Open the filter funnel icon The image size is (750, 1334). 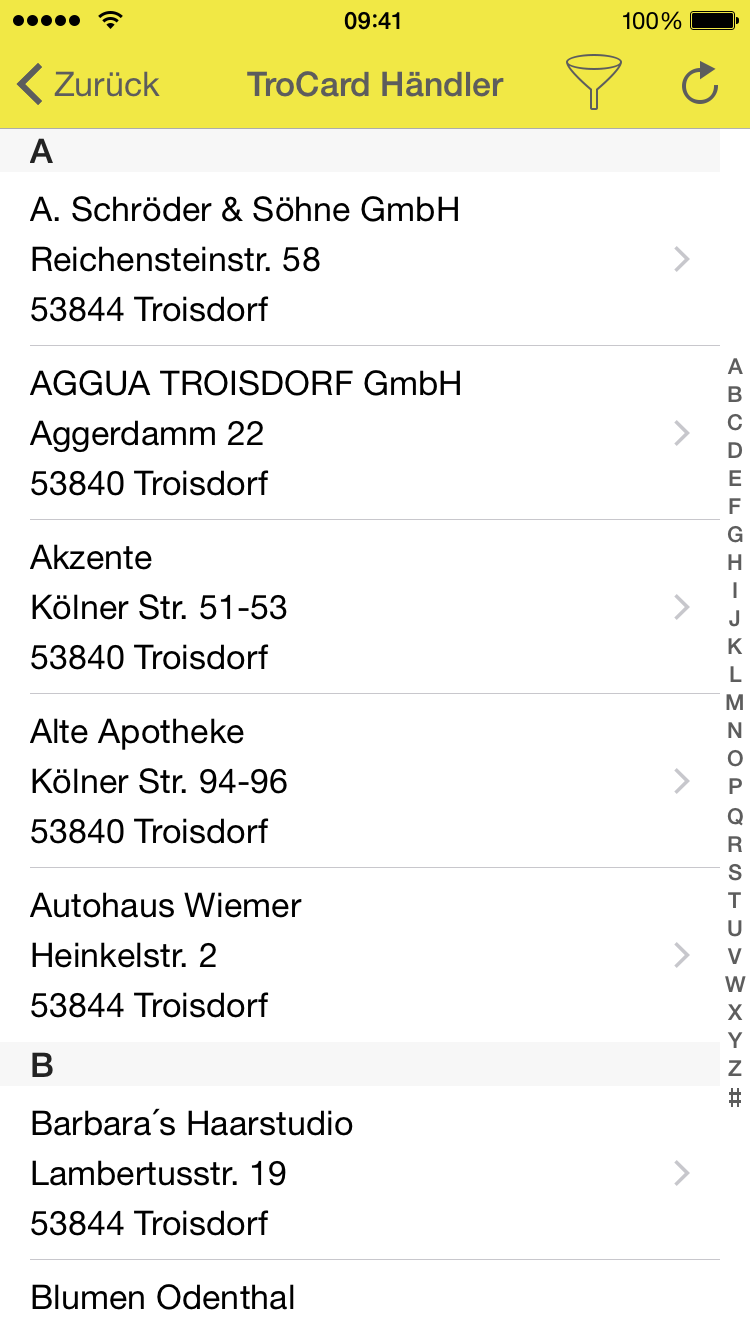pyautogui.click(x=593, y=83)
